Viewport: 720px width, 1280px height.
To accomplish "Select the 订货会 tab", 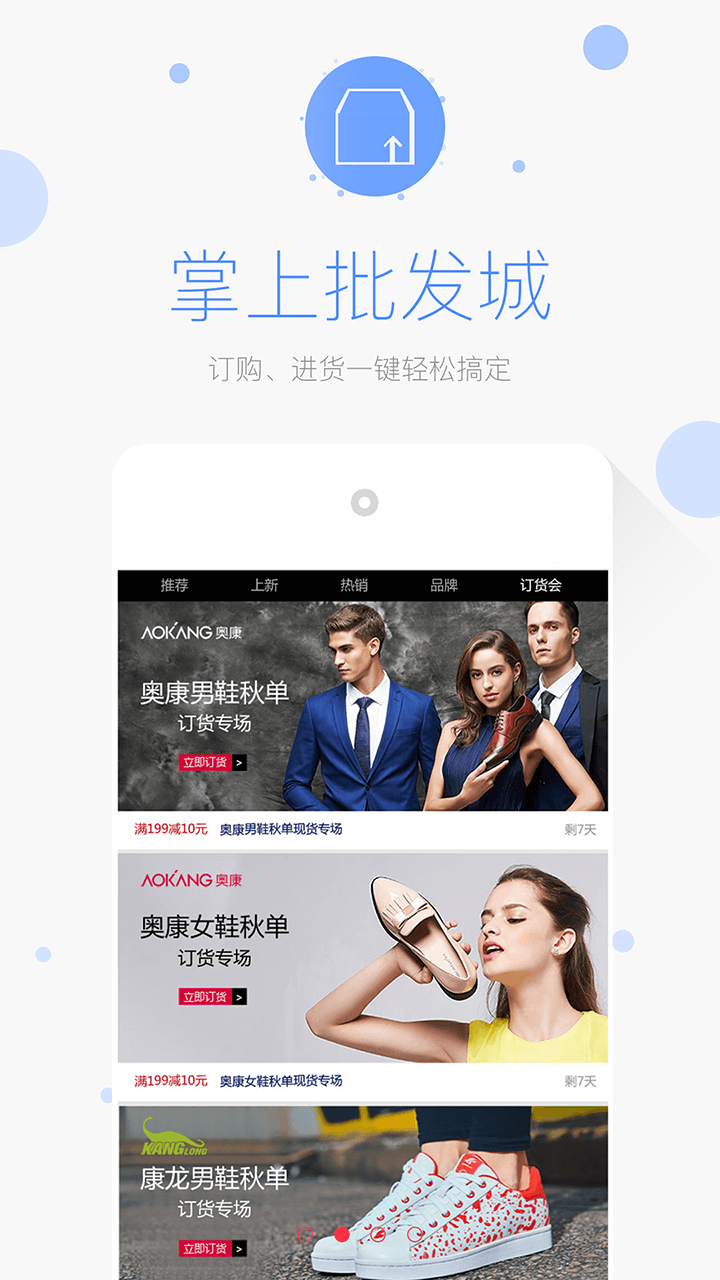I will point(543,585).
